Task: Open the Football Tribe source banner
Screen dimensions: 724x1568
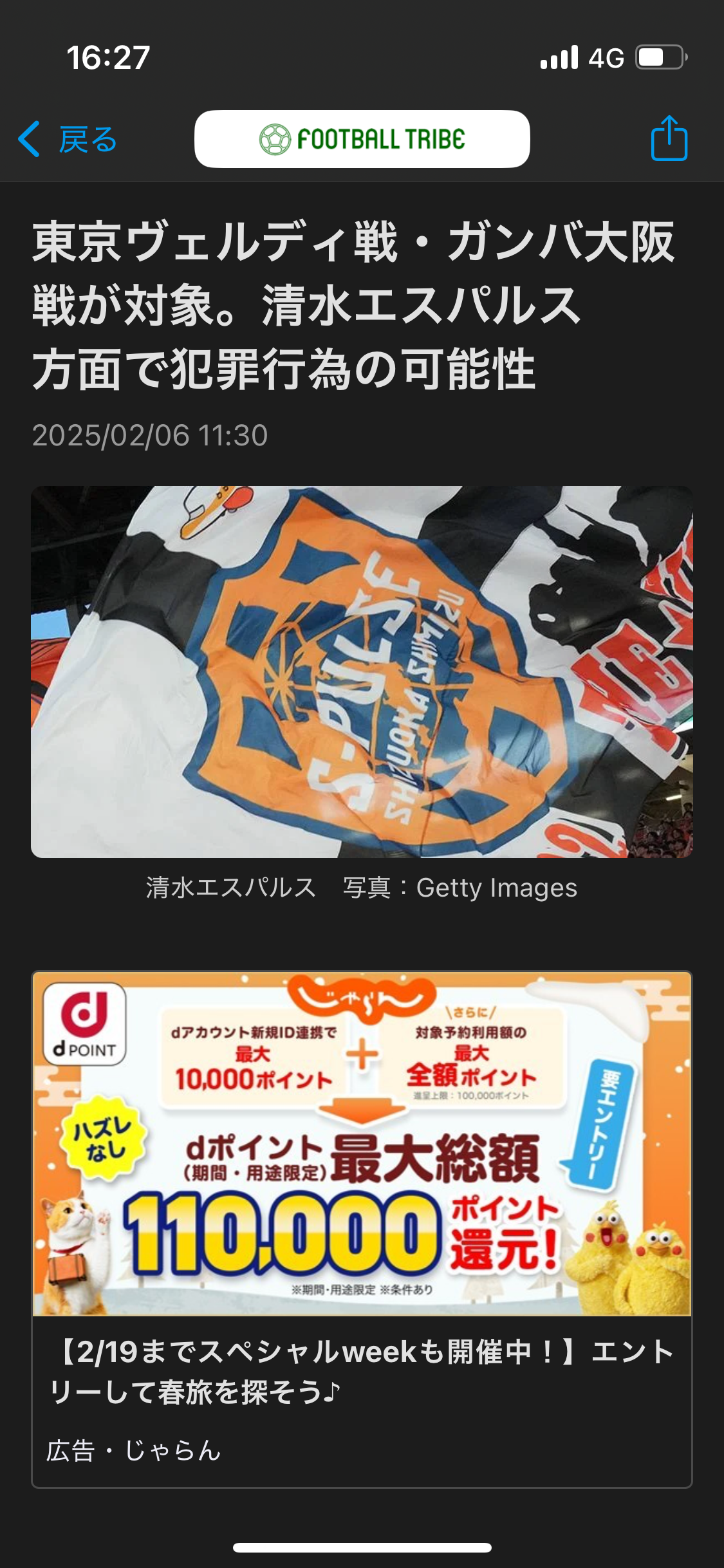Action: tap(362, 139)
